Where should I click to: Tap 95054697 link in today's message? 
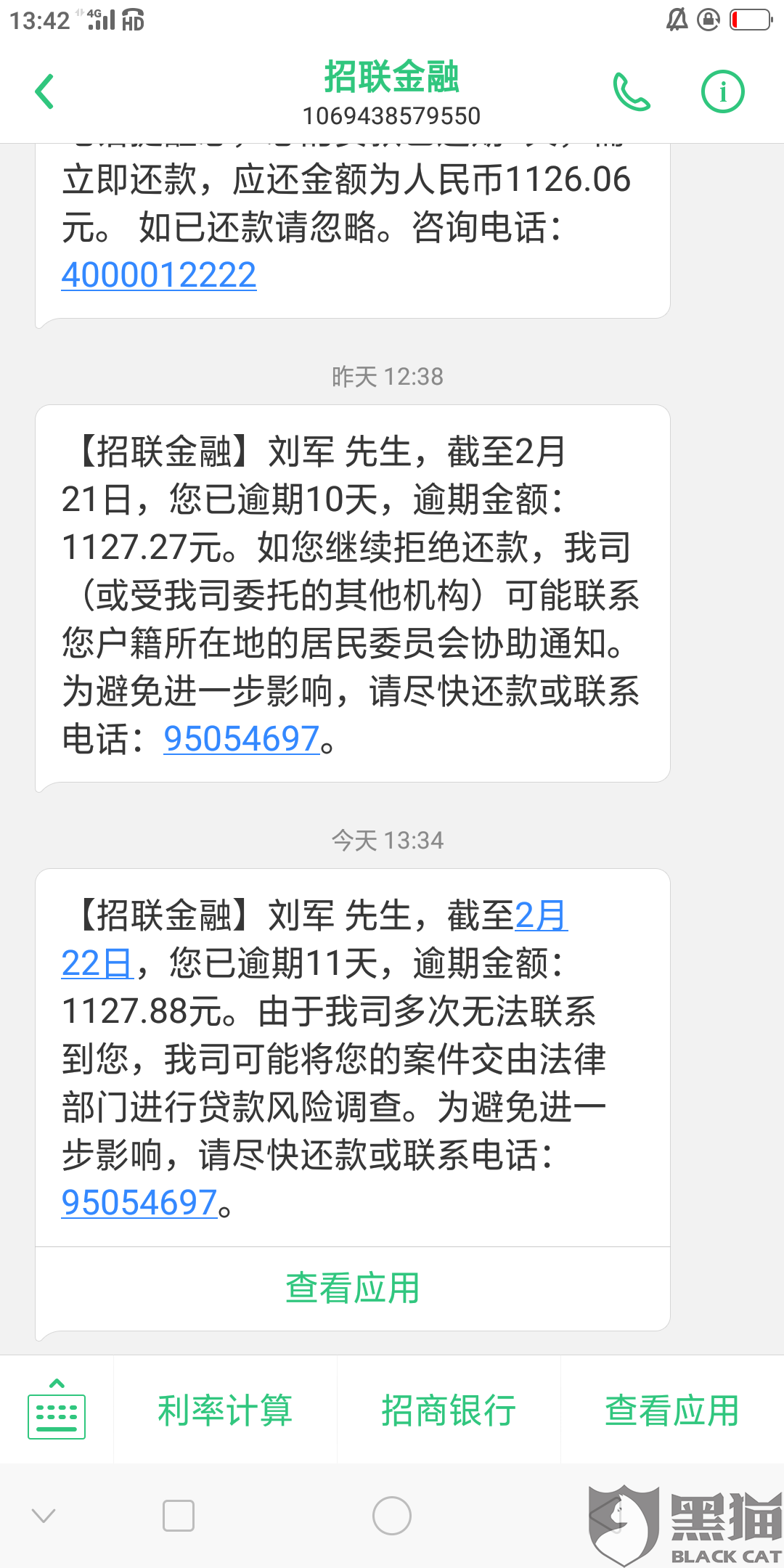tap(139, 1203)
